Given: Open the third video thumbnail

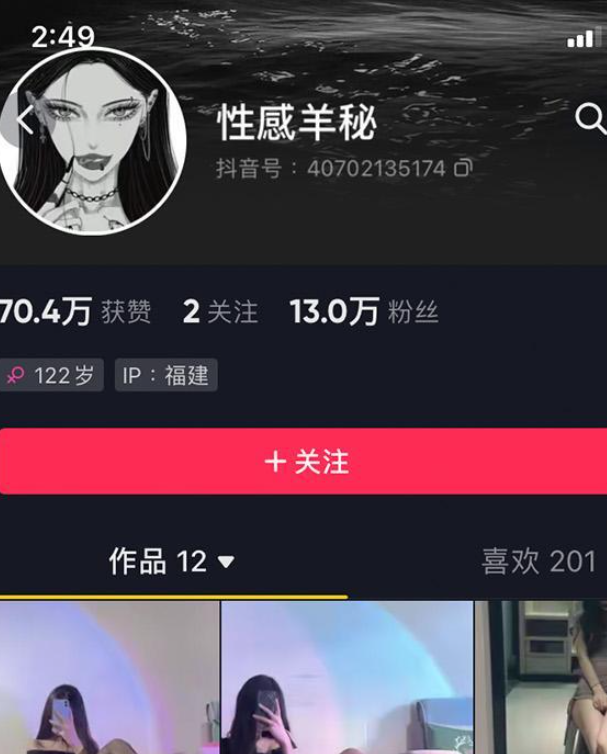Looking at the screenshot, I should click(x=542, y=678).
